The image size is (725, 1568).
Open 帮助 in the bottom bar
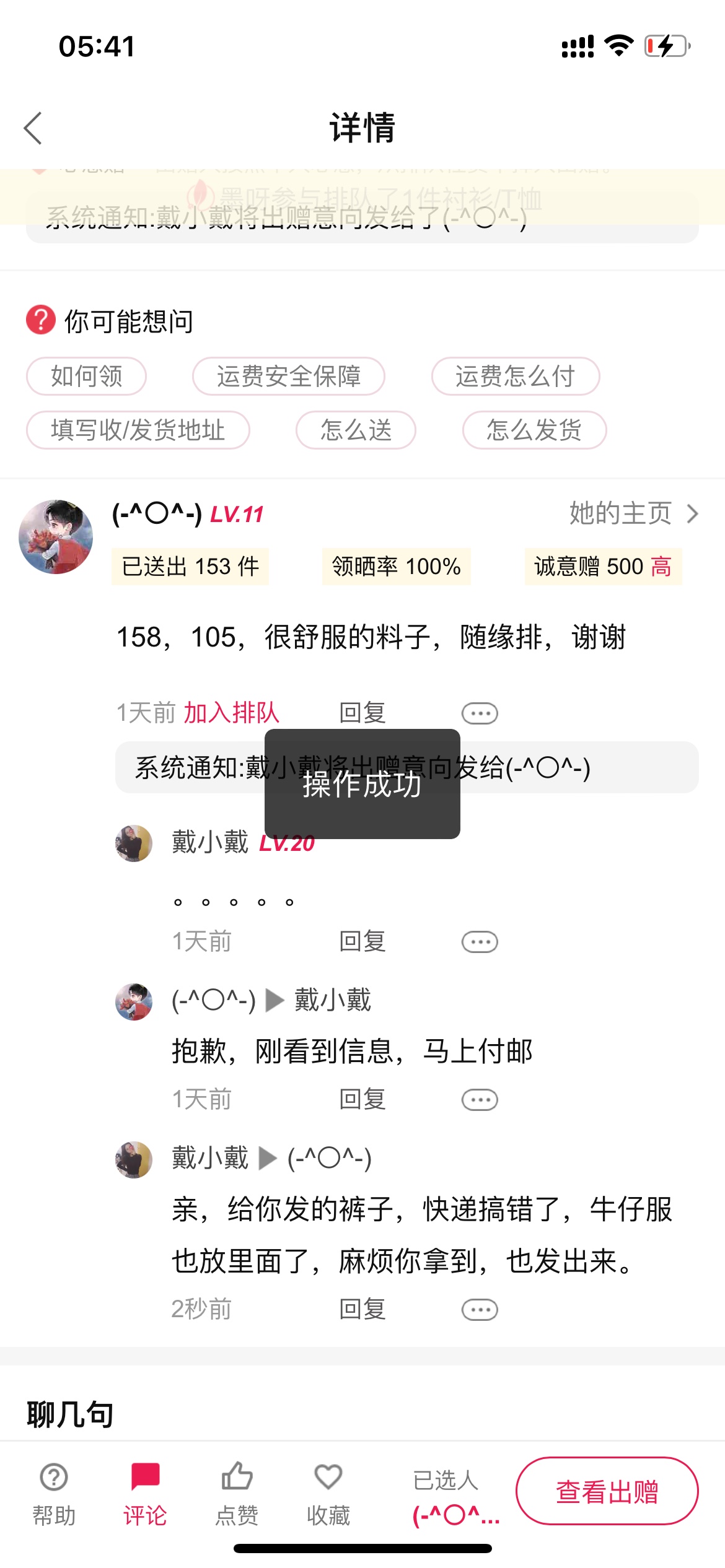pyautogui.click(x=54, y=1492)
